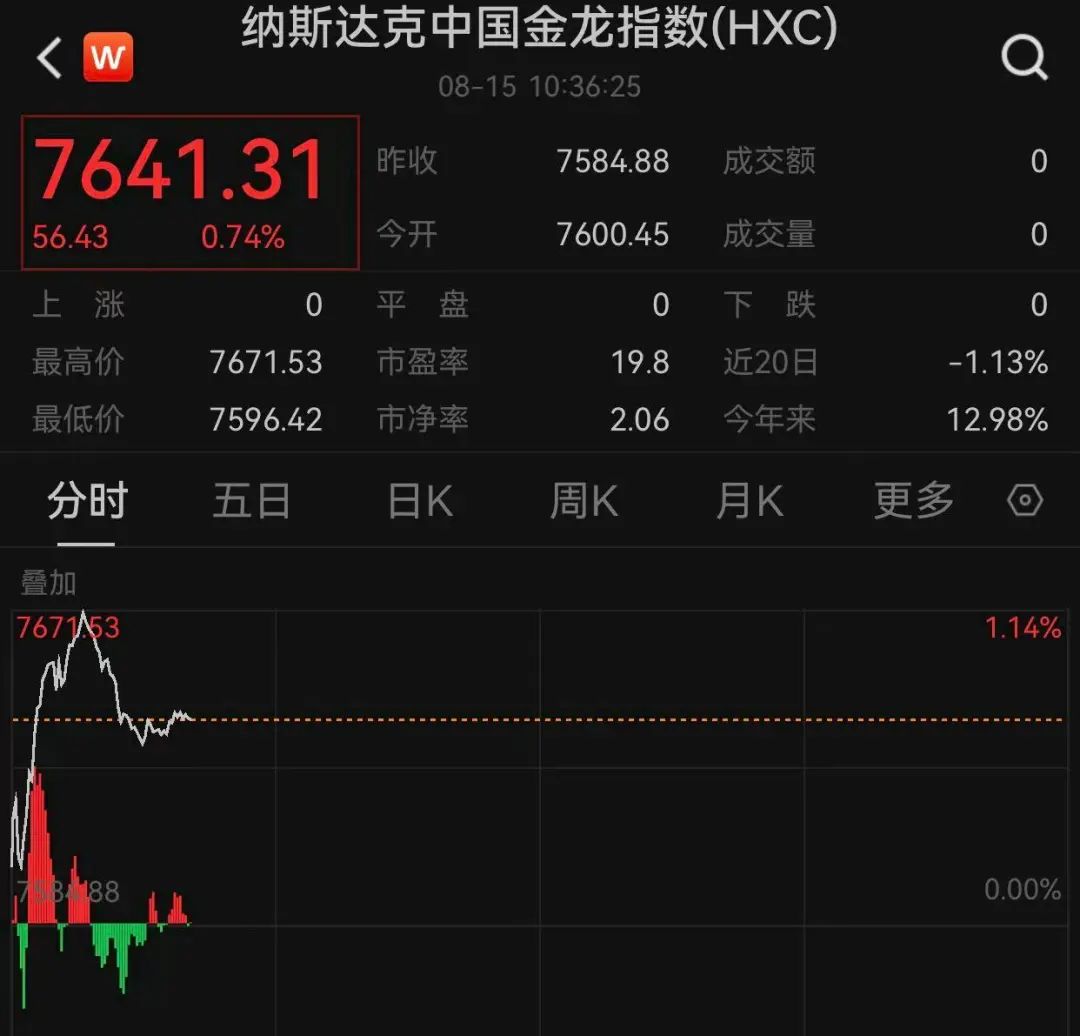Select the 日K chart tab
Image resolution: width=1080 pixels, height=1036 pixels.
(x=420, y=501)
